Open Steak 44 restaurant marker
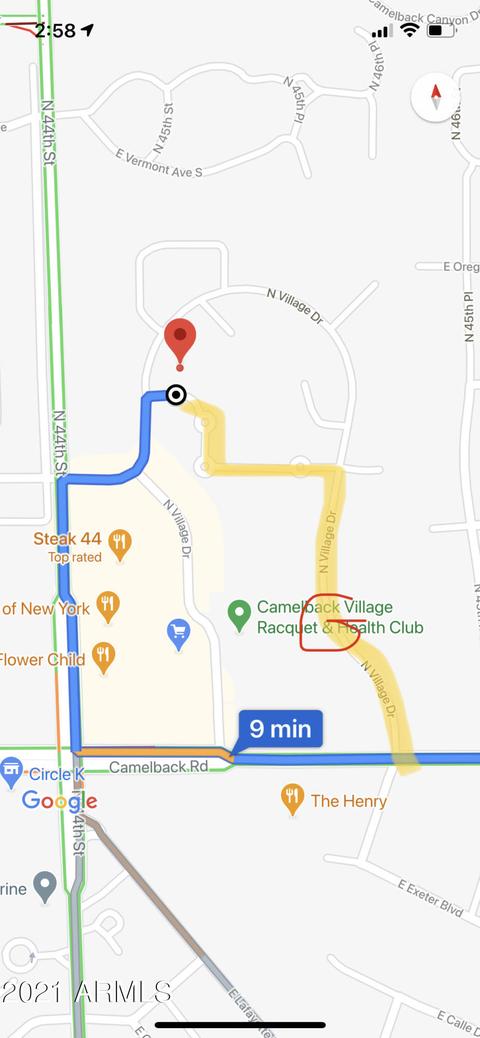 [120, 546]
